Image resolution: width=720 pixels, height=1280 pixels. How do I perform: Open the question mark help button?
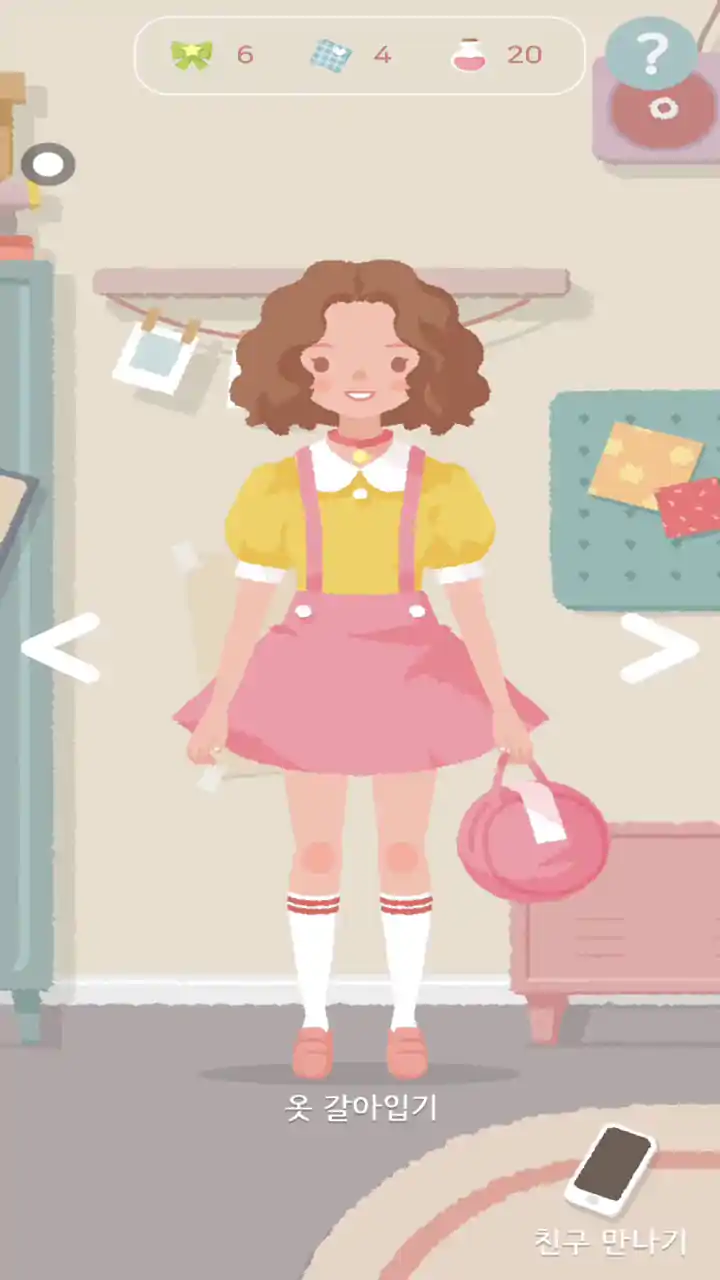pyautogui.click(x=651, y=51)
